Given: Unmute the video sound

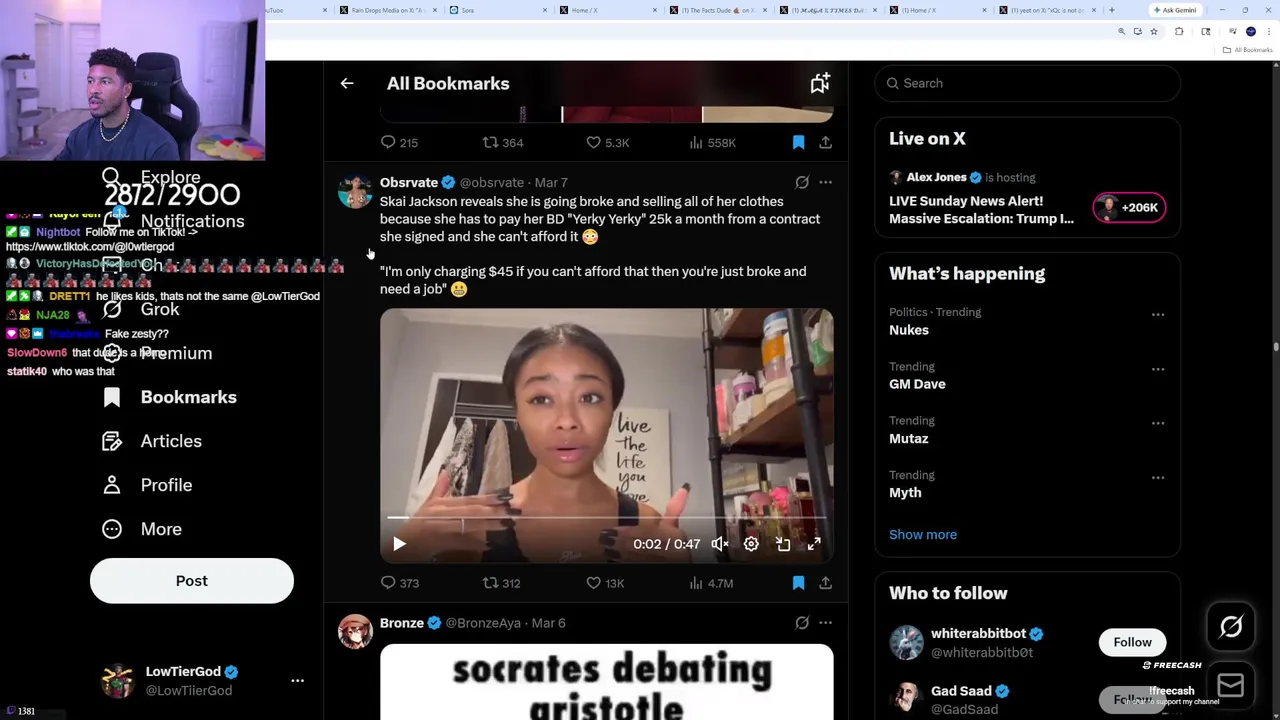Looking at the screenshot, I should [720, 544].
